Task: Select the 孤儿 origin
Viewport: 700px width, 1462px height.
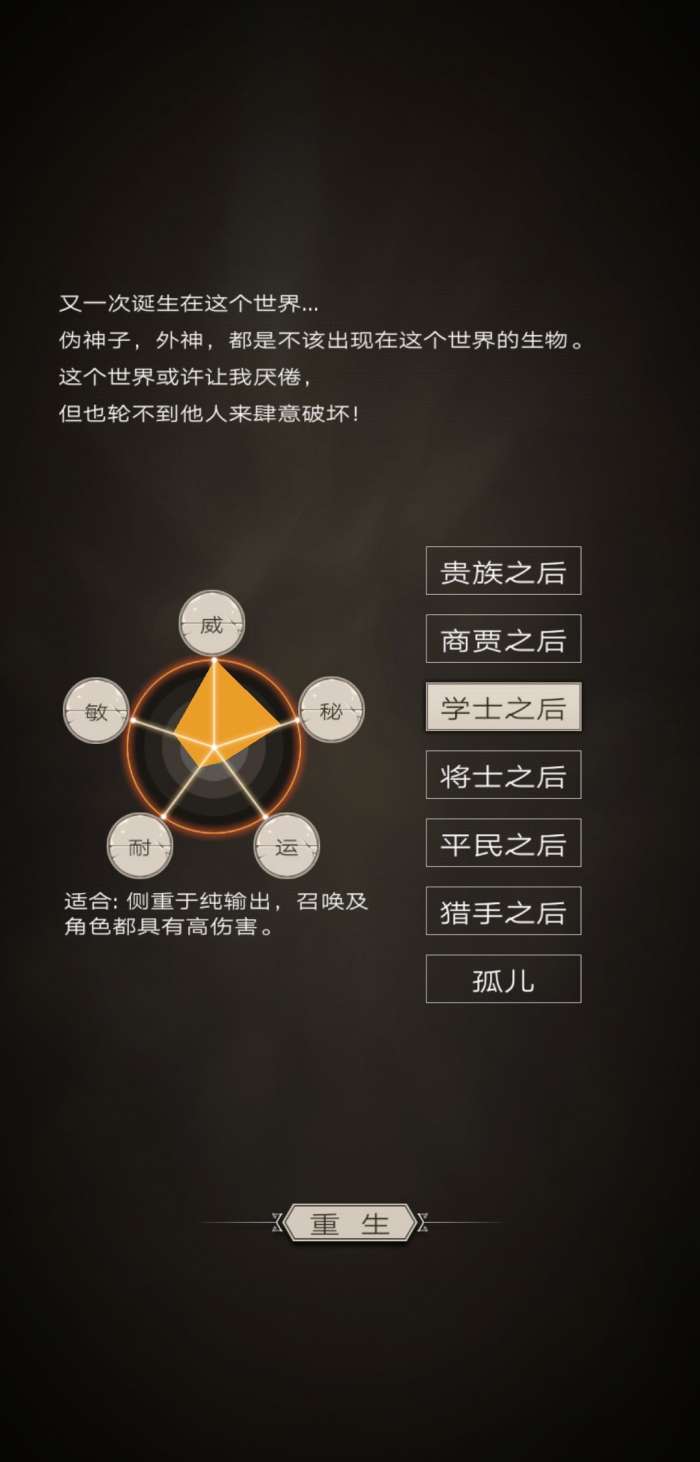Action: (503, 979)
